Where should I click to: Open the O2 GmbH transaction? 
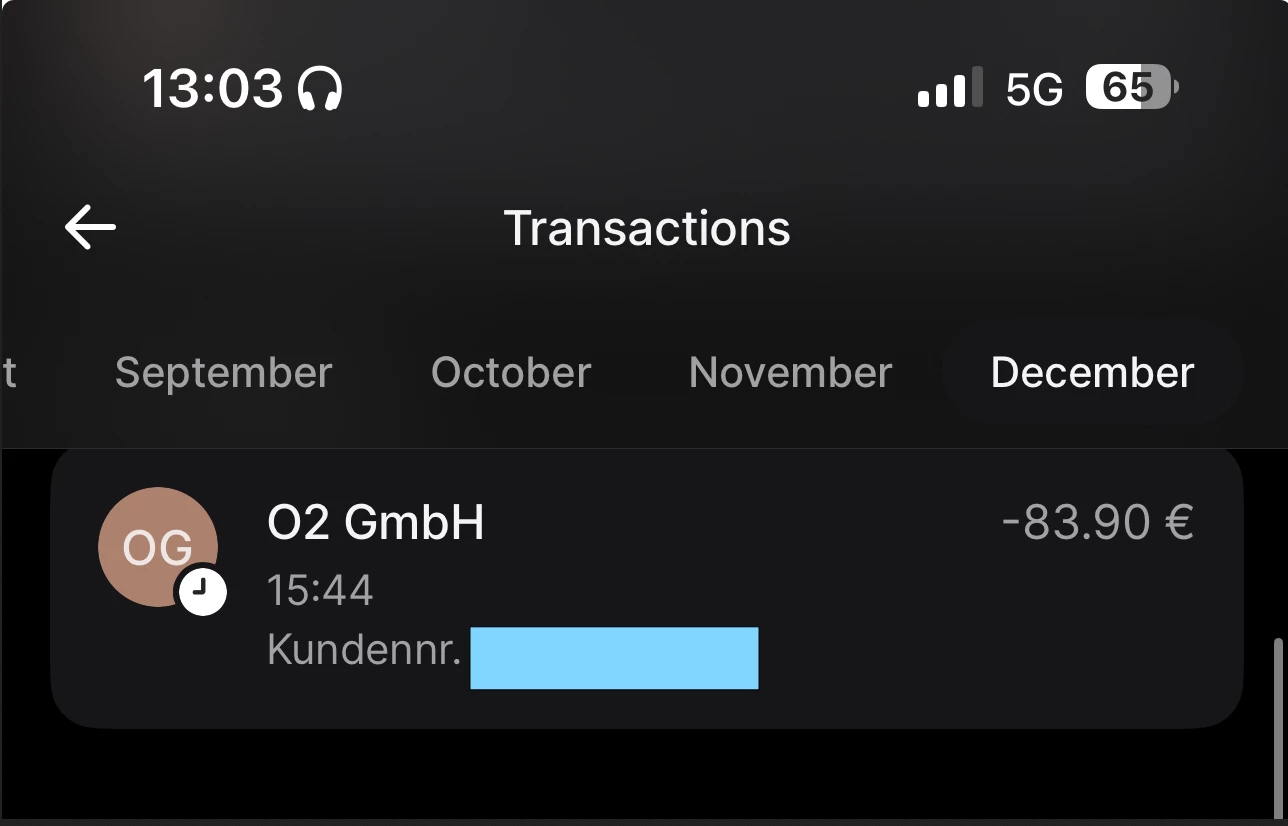point(646,587)
